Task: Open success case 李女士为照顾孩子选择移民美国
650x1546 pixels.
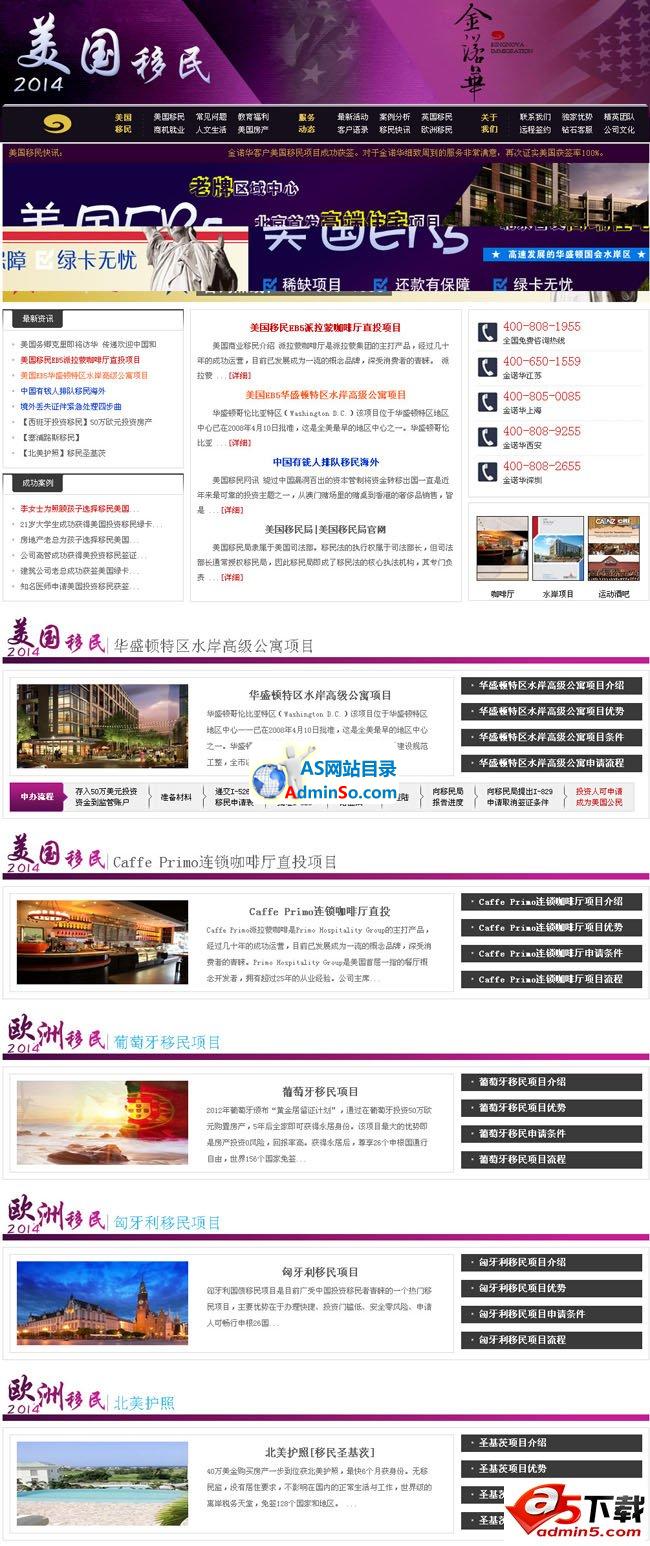Action: pos(74,509)
